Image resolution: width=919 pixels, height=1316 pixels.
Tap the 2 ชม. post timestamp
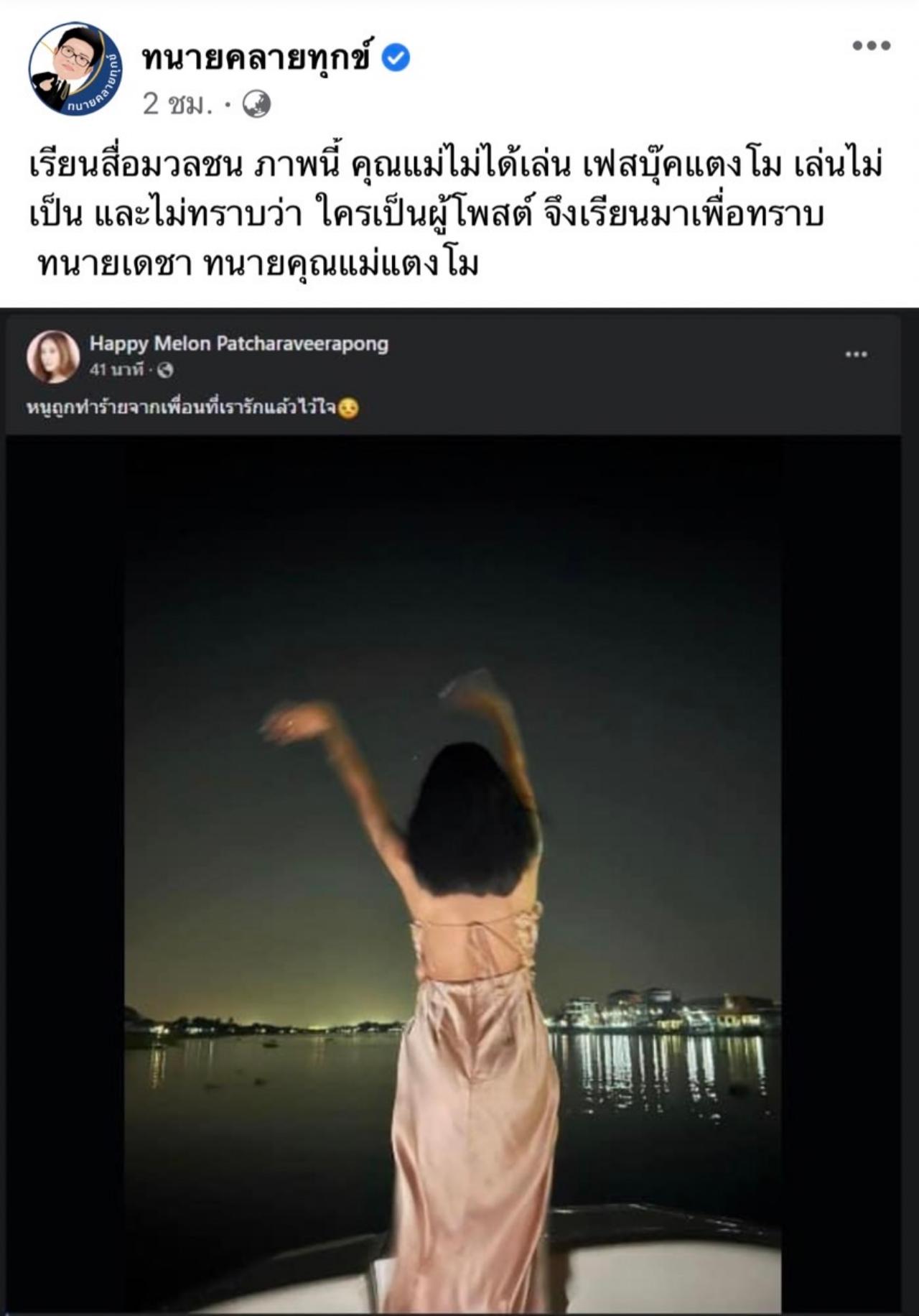(x=177, y=104)
